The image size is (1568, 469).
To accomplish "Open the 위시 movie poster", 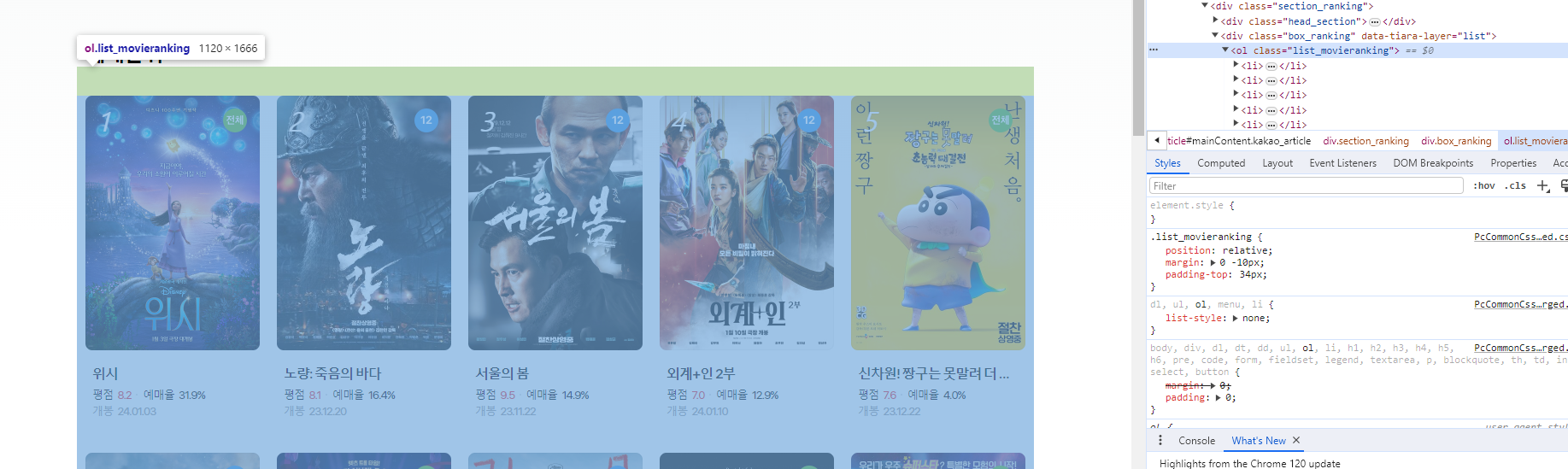I will [173, 222].
